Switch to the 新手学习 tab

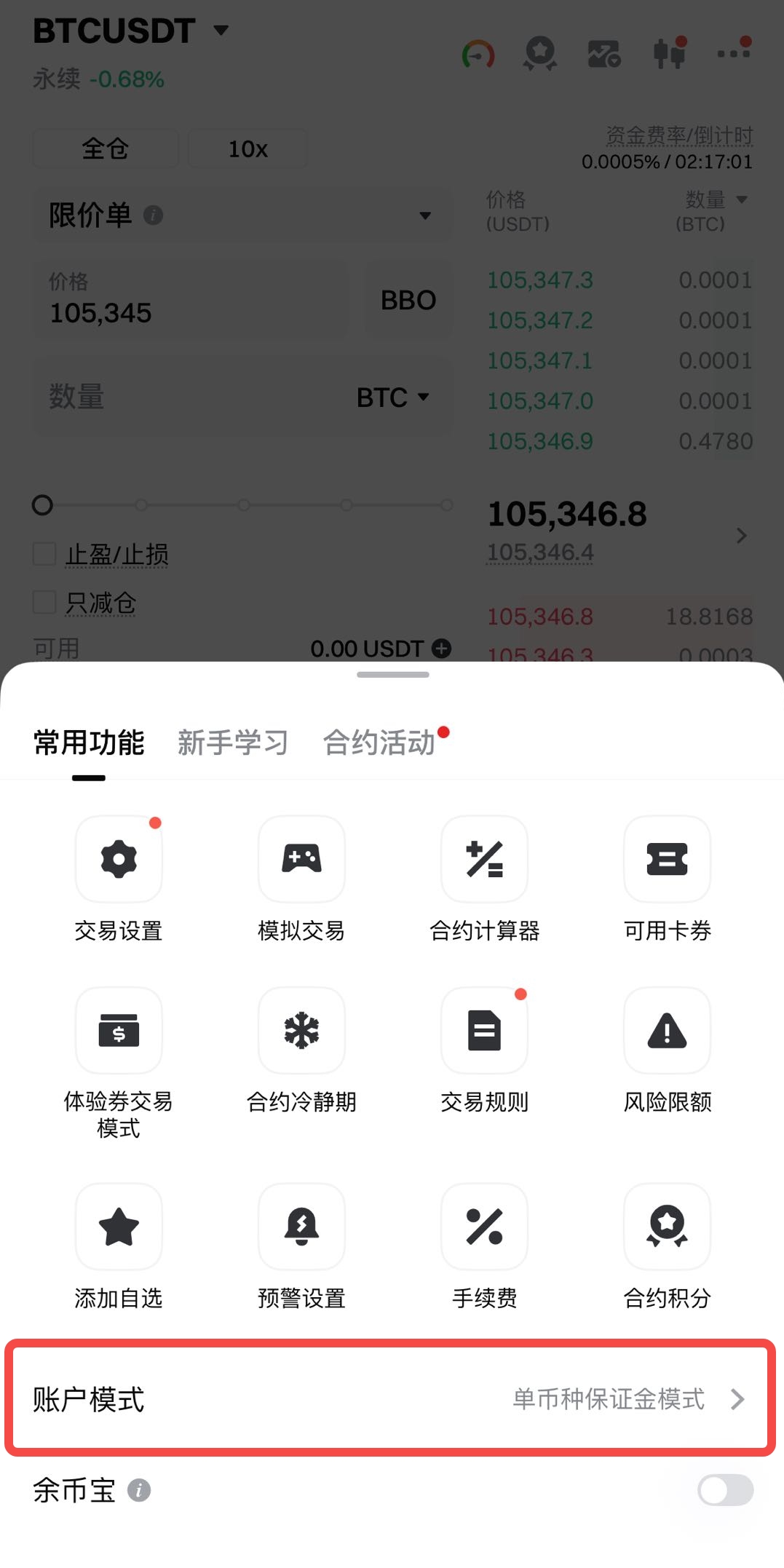pos(233,743)
